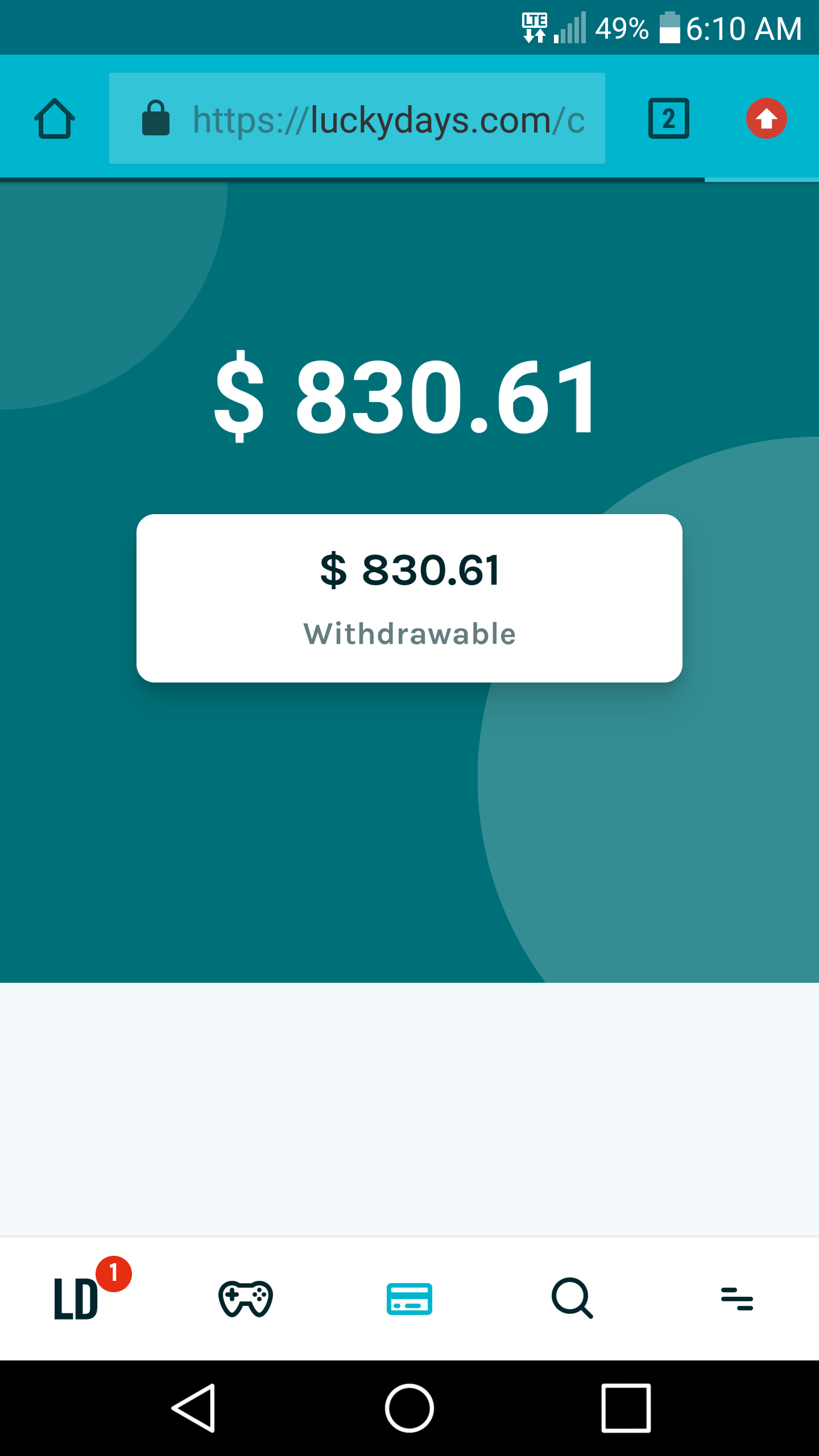Switch to the games controller tab
Screen dimensions: 819x1456
pyautogui.click(x=246, y=1299)
